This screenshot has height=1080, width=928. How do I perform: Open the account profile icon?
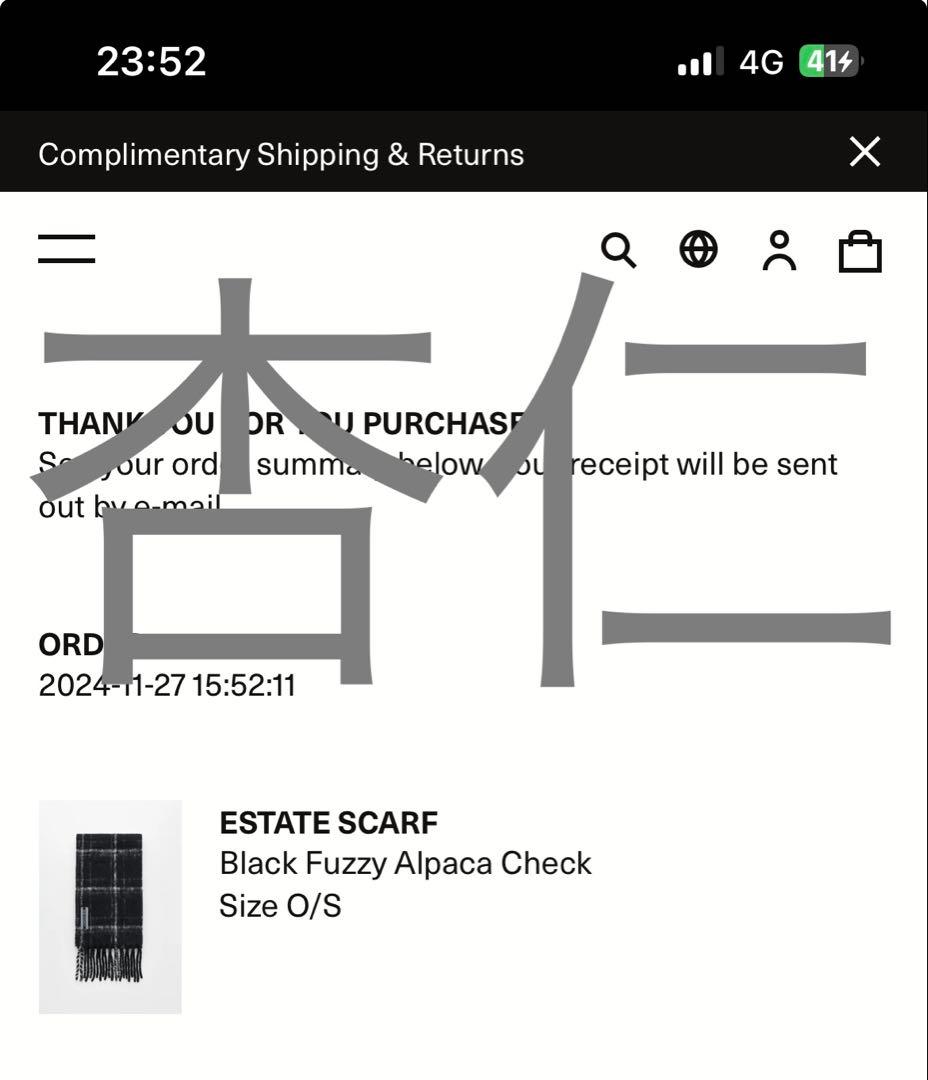click(x=779, y=250)
